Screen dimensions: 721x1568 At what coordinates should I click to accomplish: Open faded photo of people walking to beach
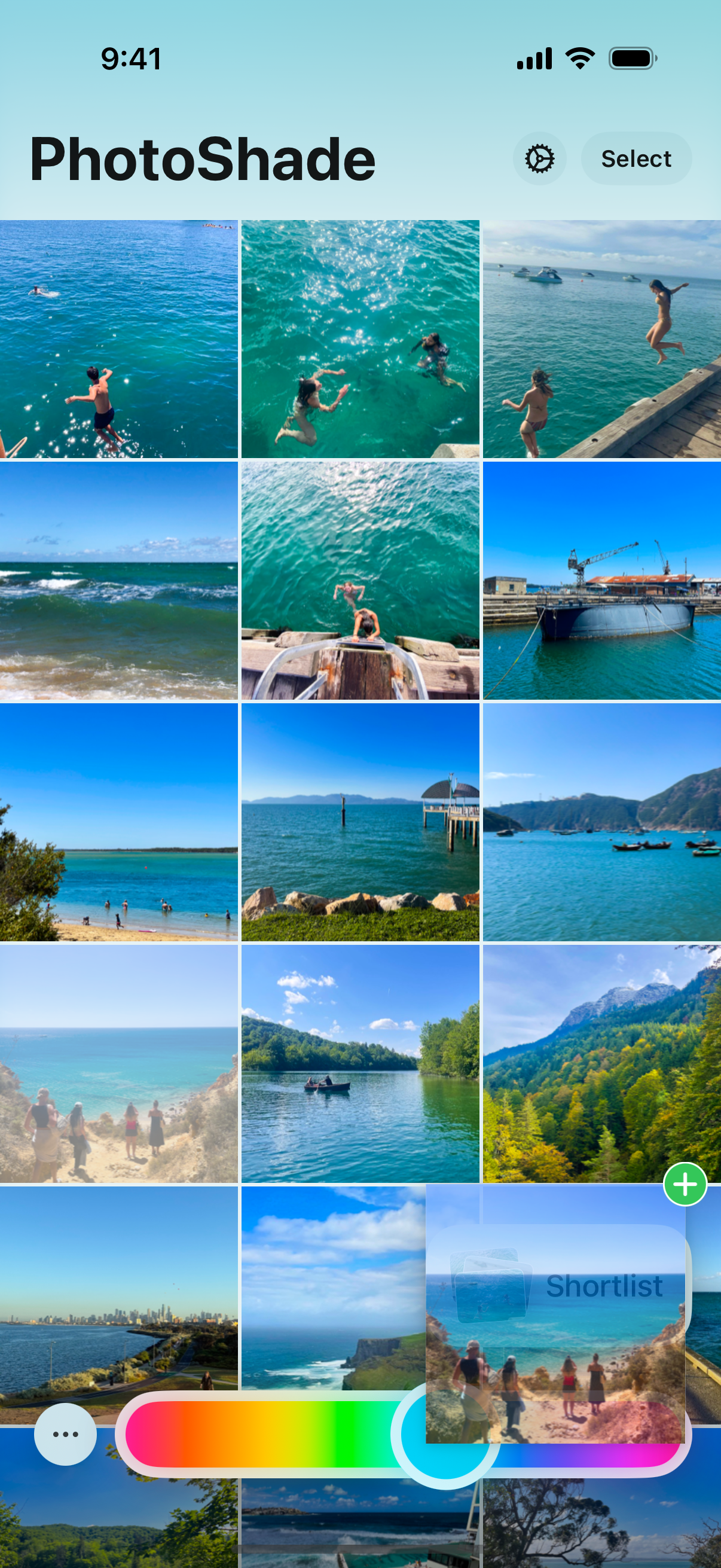coord(118,1063)
